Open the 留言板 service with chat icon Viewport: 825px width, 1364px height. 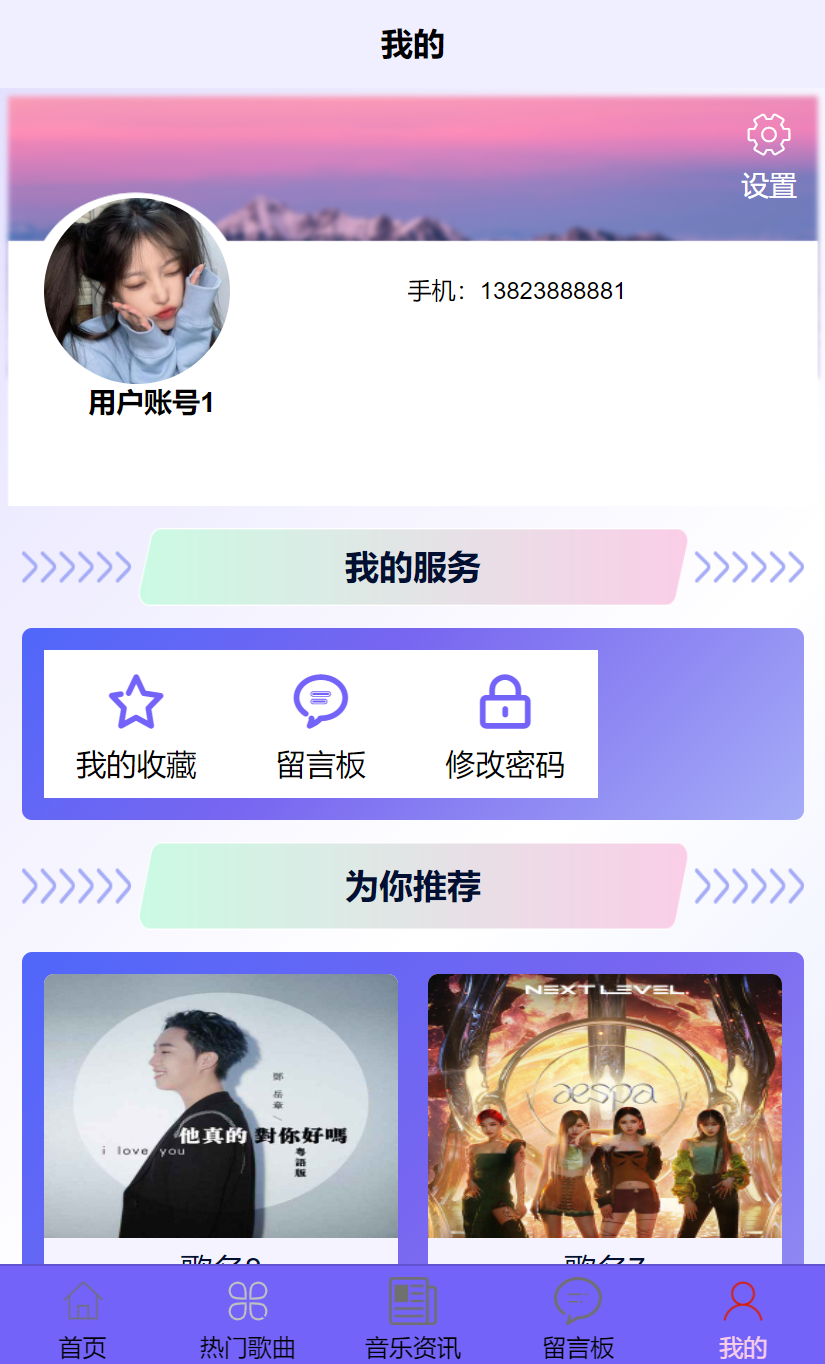321,725
